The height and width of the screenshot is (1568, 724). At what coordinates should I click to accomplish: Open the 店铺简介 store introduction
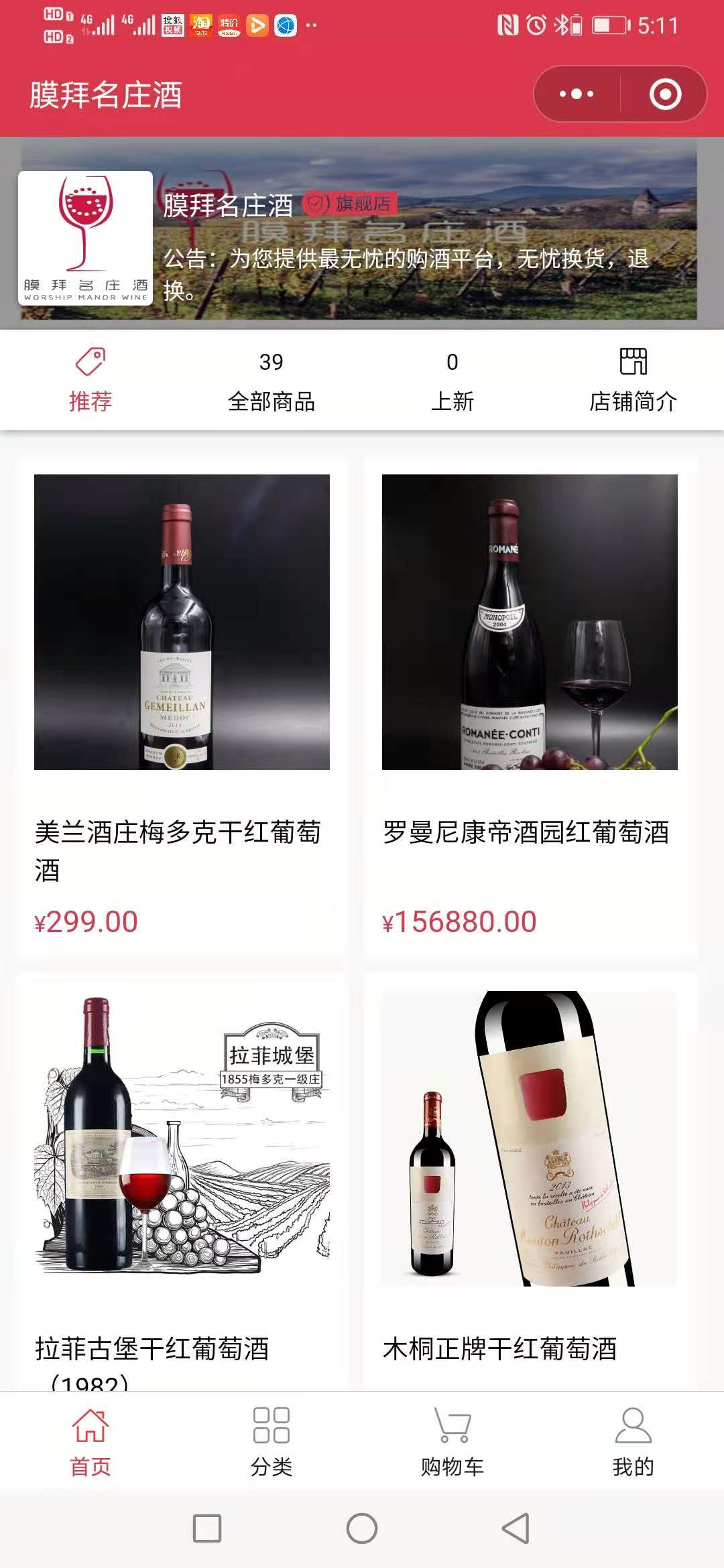(633, 380)
